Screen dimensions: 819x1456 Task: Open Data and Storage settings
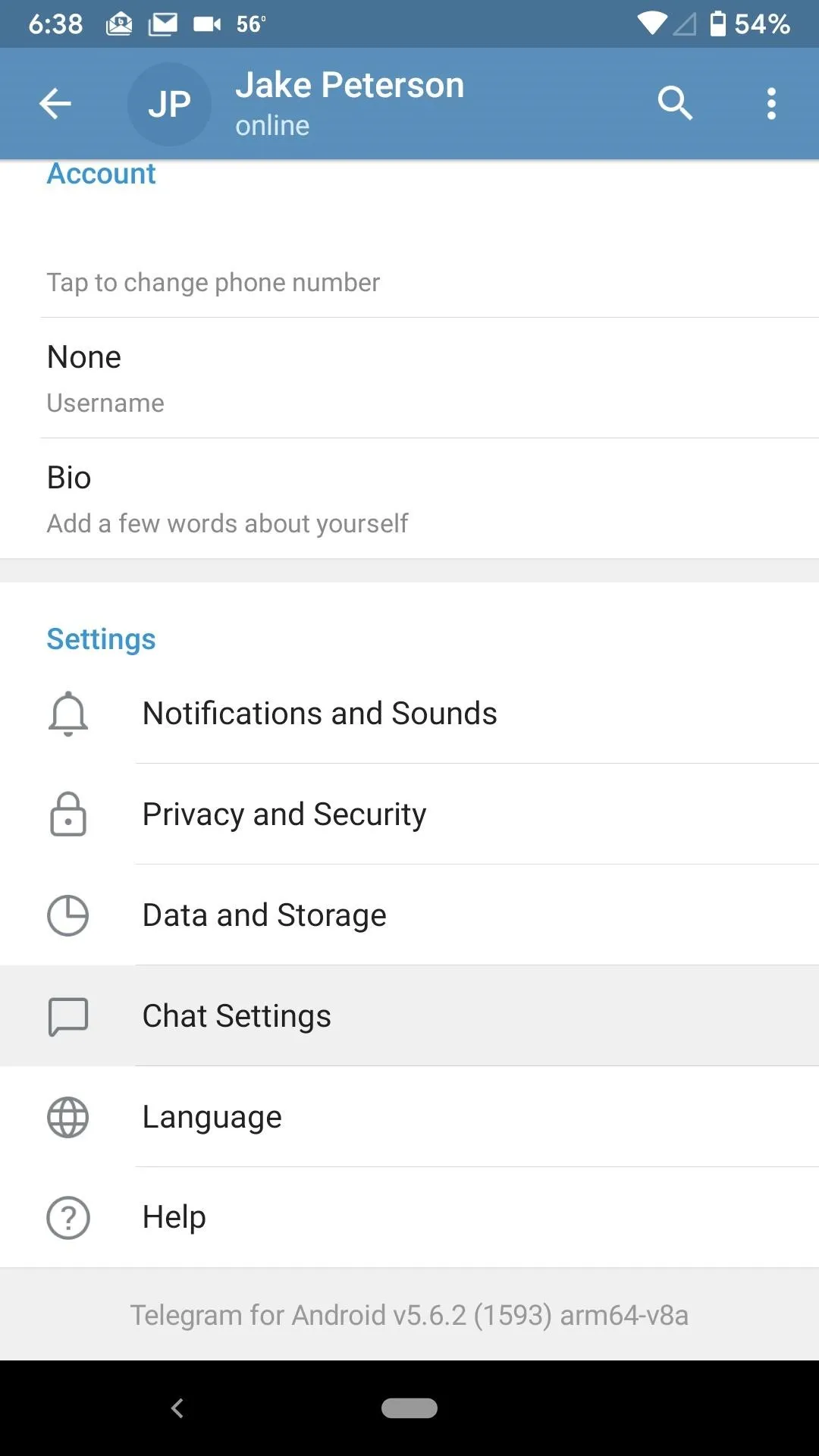(409, 915)
